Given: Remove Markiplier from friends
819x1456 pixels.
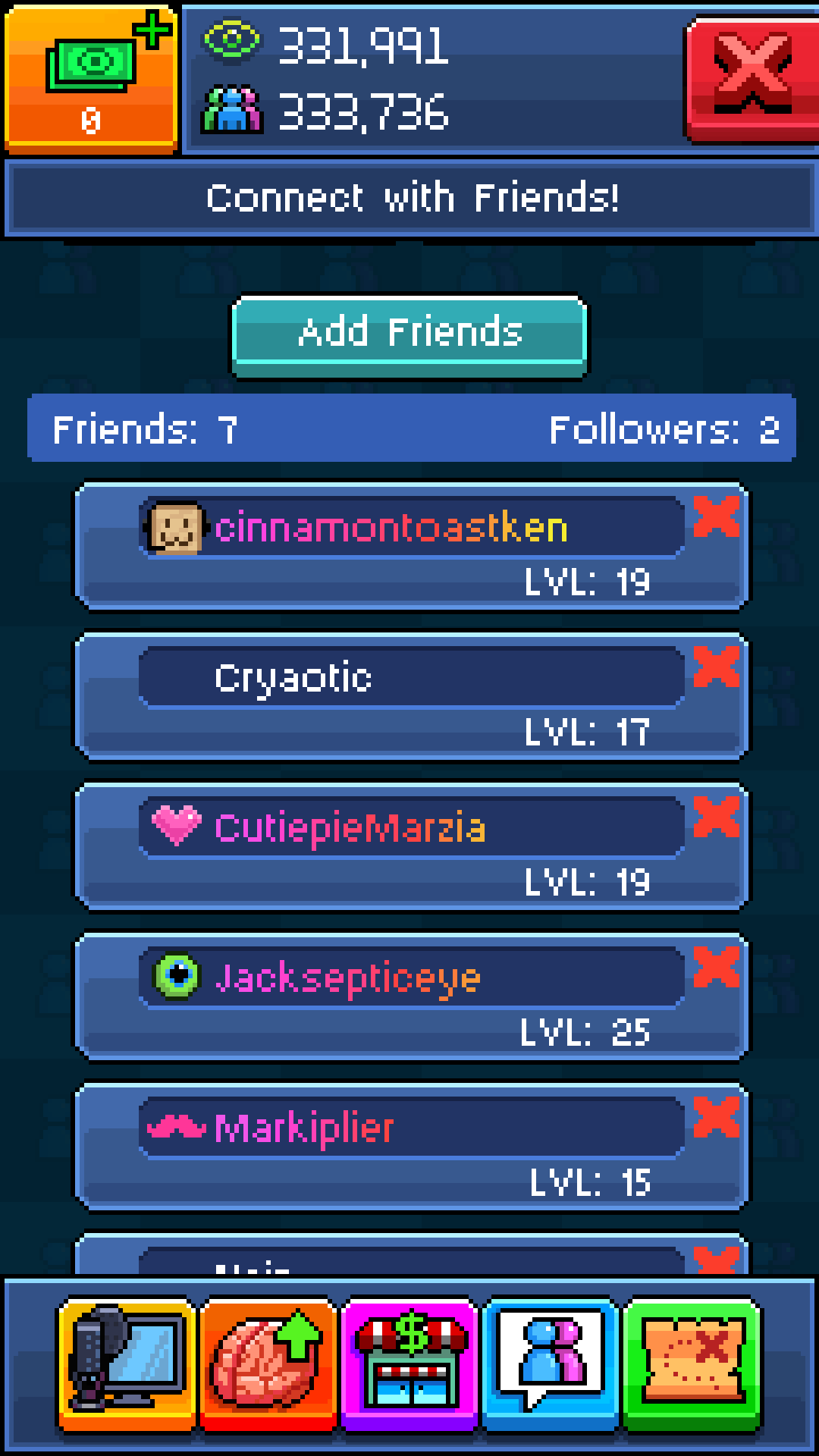Looking at the screenshot, I should pyautogui.click(x=717, y=1118).
